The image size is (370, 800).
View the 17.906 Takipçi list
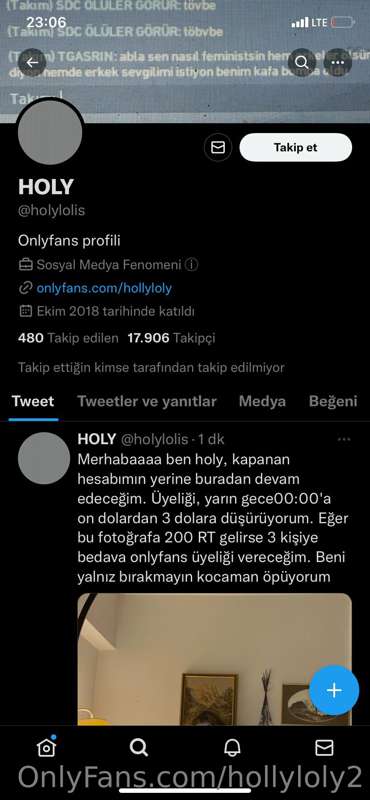click(171, 338)
